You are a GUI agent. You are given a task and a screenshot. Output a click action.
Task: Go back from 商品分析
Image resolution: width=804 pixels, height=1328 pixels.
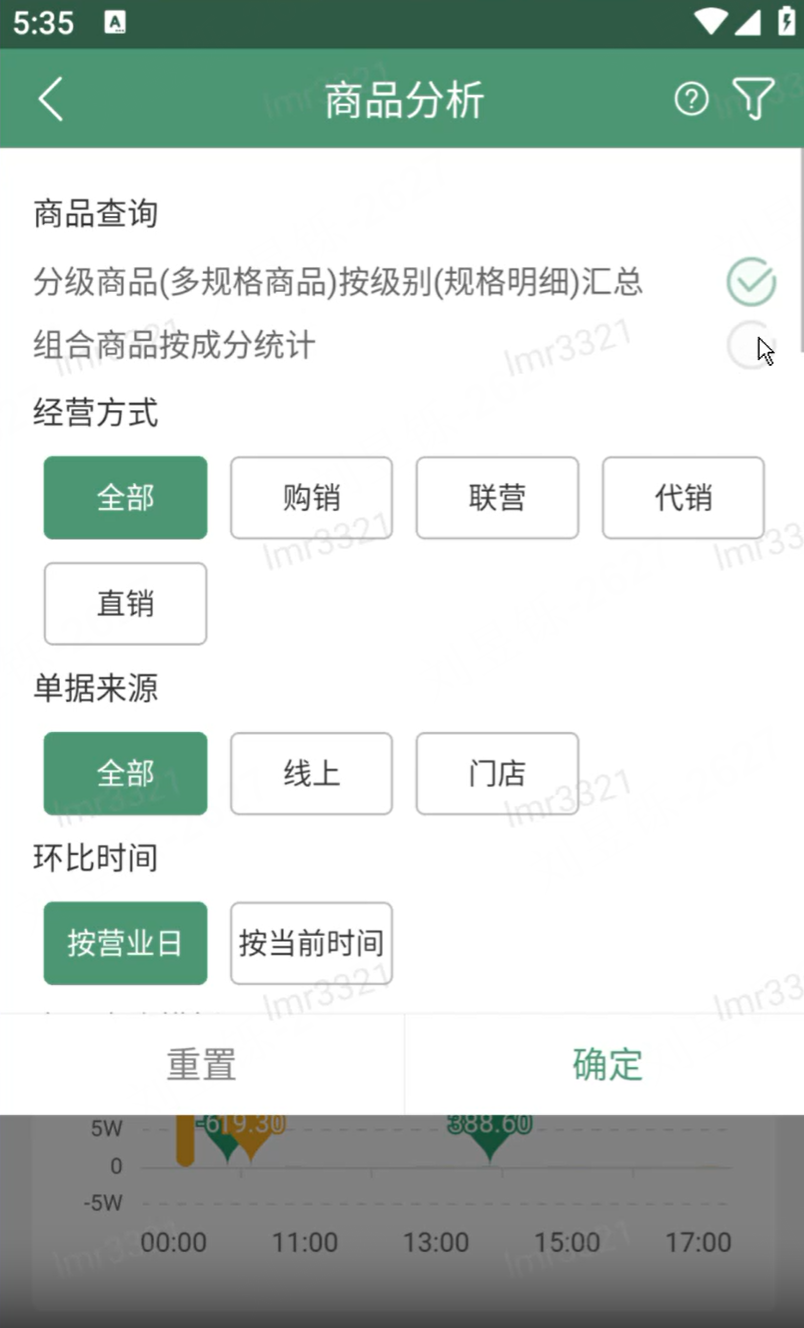pos(50,99)
